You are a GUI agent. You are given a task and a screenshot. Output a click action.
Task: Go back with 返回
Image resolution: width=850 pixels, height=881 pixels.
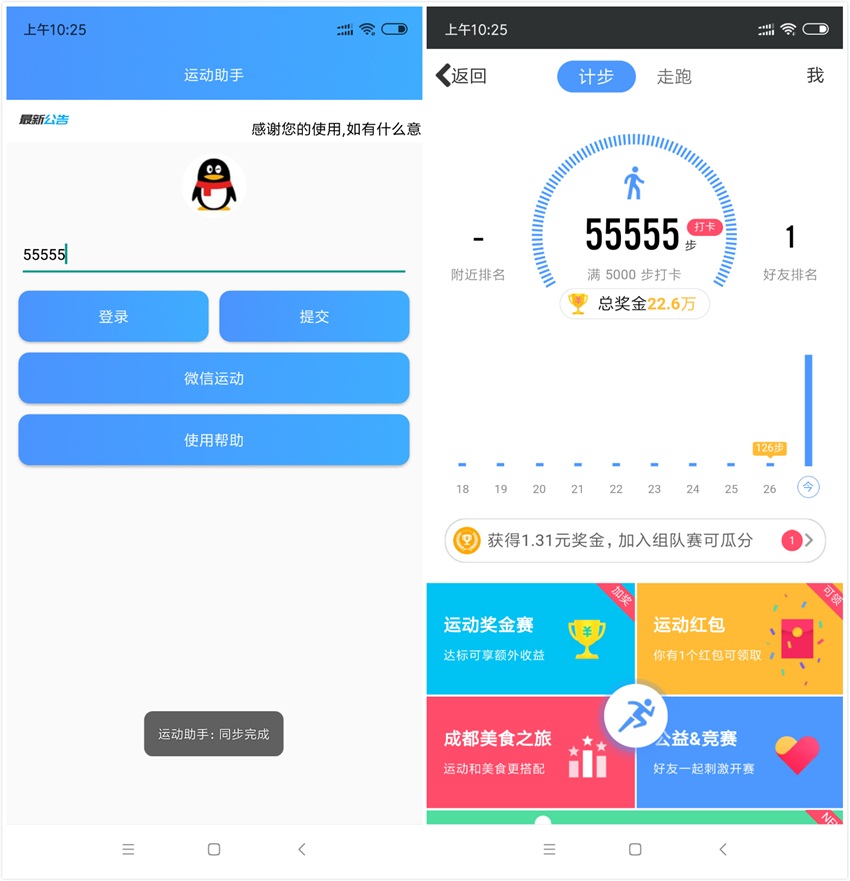[462, 76]
